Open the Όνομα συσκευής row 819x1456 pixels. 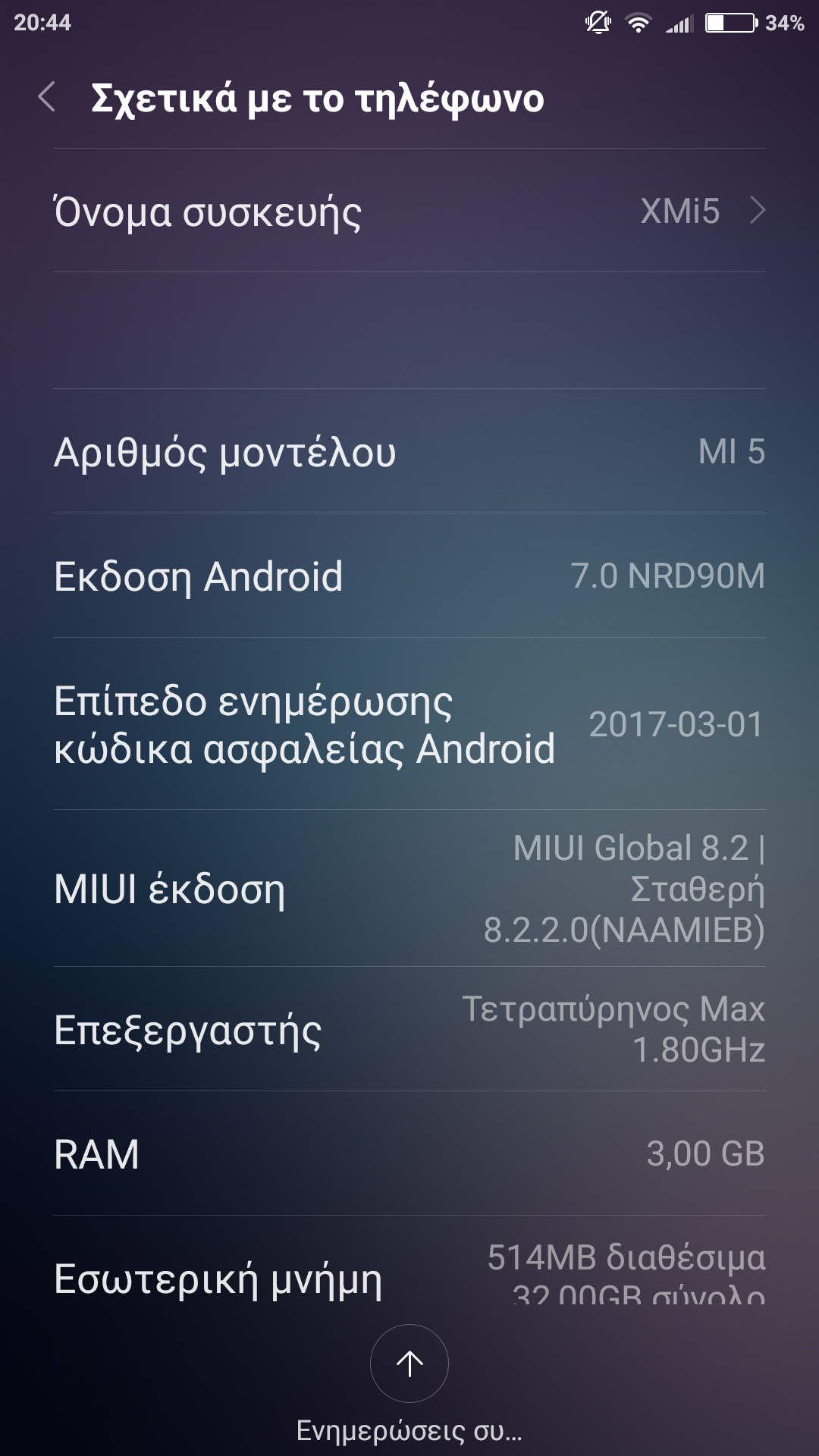409,211
